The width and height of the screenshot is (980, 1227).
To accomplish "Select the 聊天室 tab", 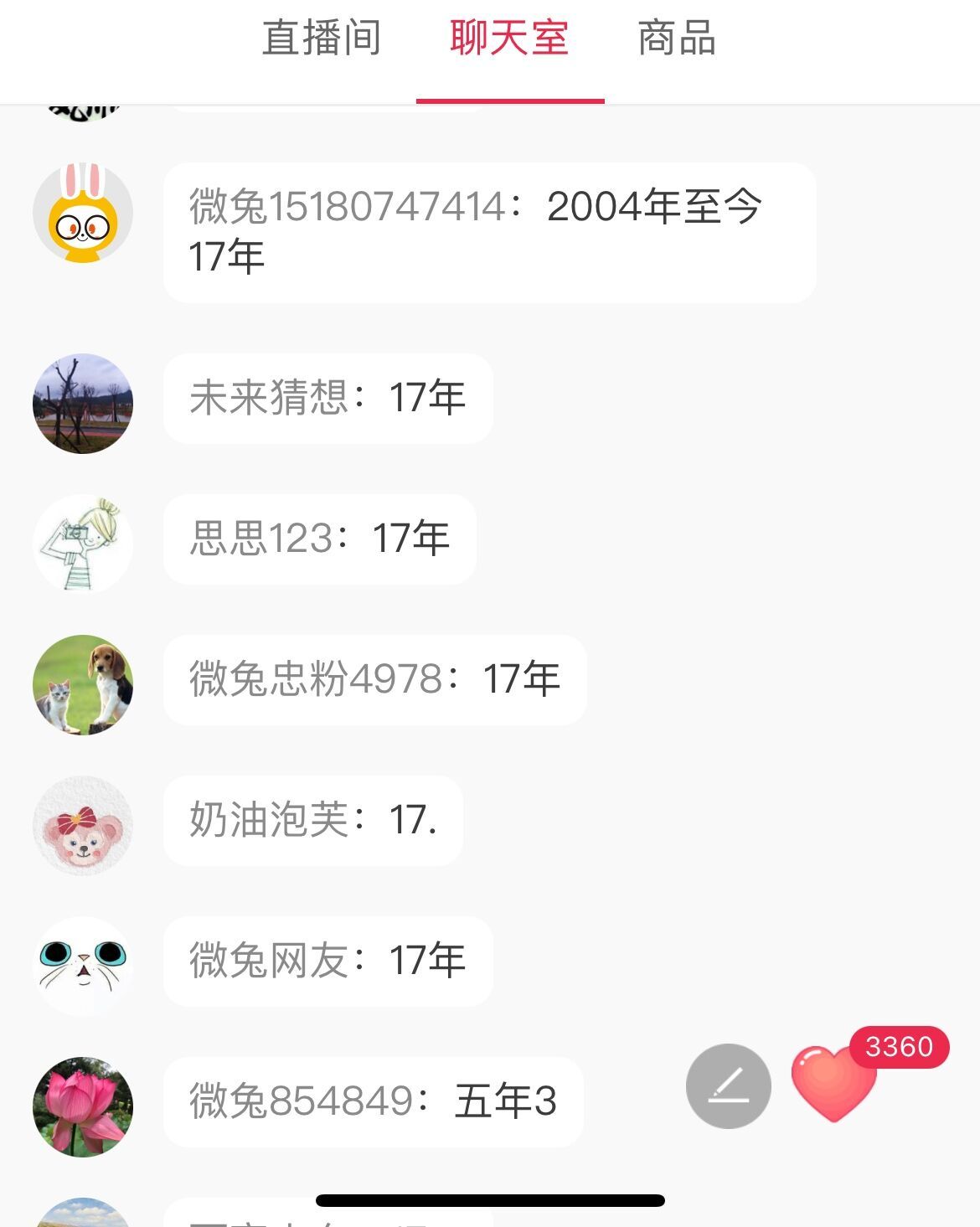I will point(509,39).
